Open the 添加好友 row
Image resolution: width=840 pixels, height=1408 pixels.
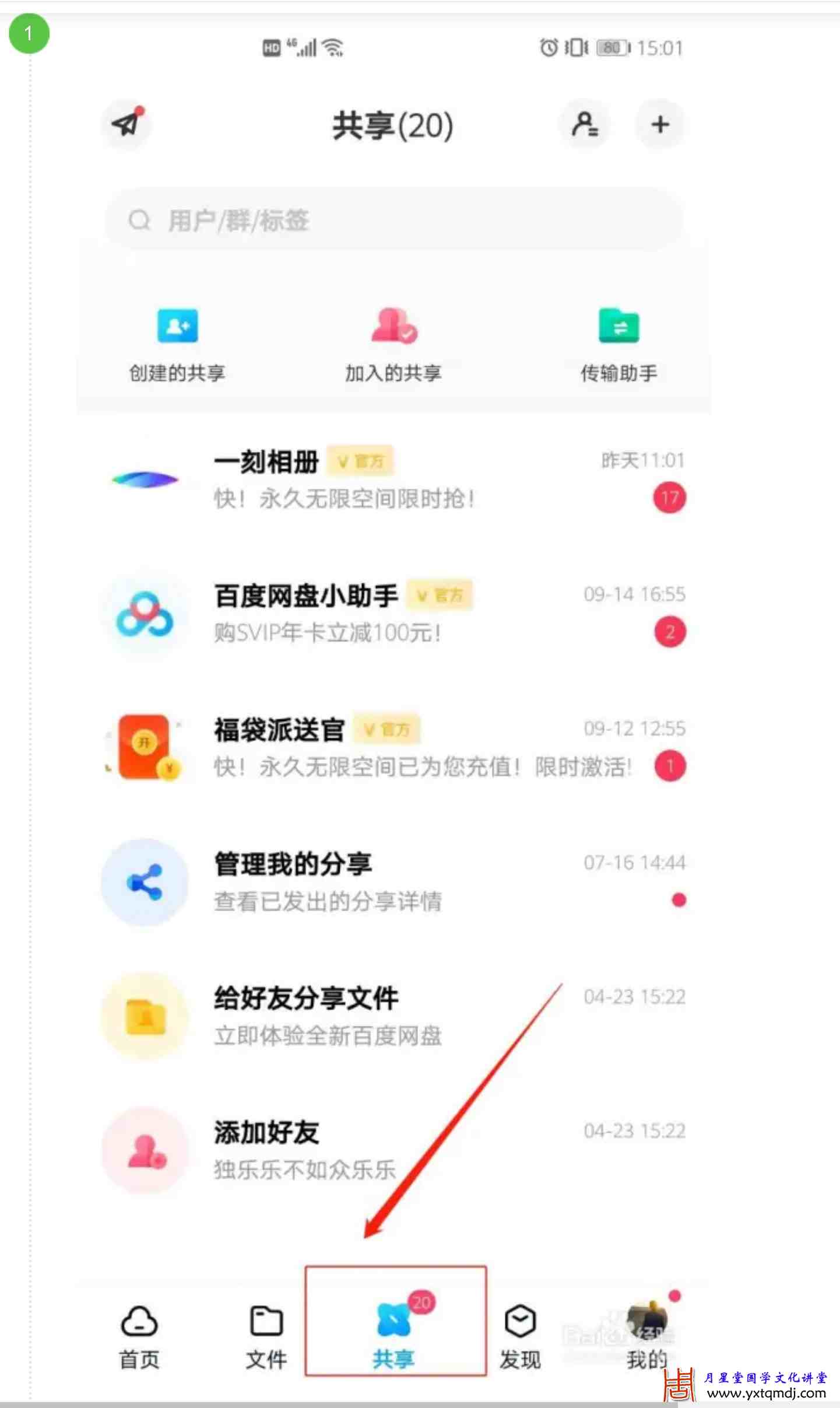(x=393, y=1150)
